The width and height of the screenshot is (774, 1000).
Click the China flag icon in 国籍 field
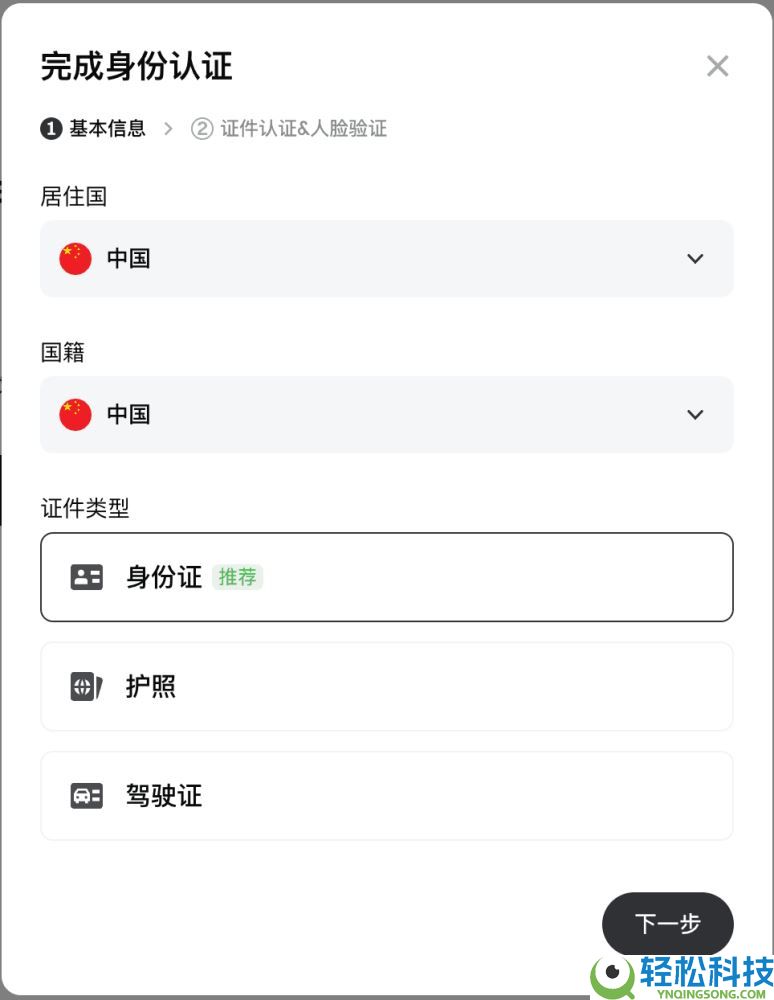74,414
